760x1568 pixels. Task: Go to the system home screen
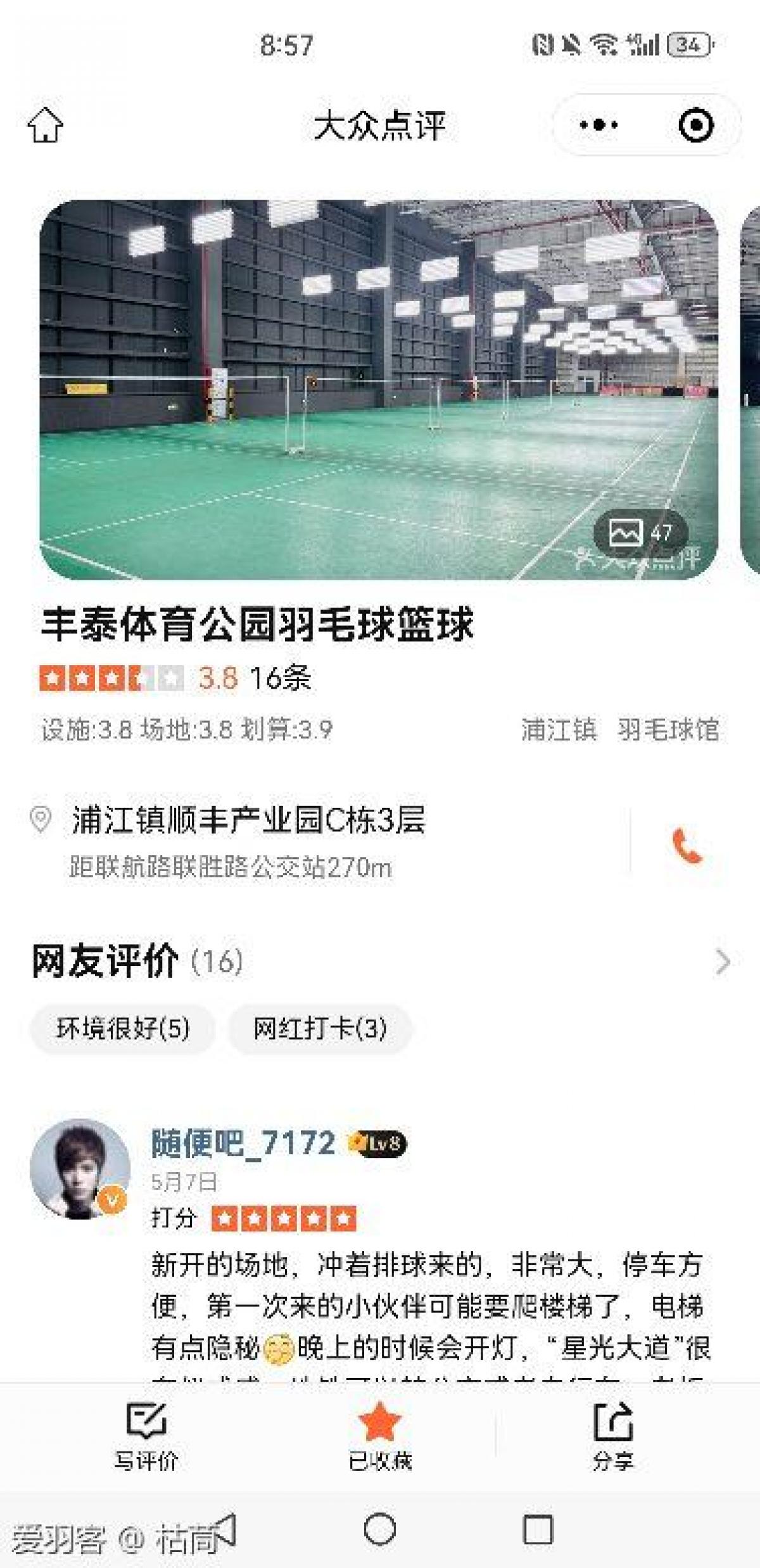[x=380, y=1530]
